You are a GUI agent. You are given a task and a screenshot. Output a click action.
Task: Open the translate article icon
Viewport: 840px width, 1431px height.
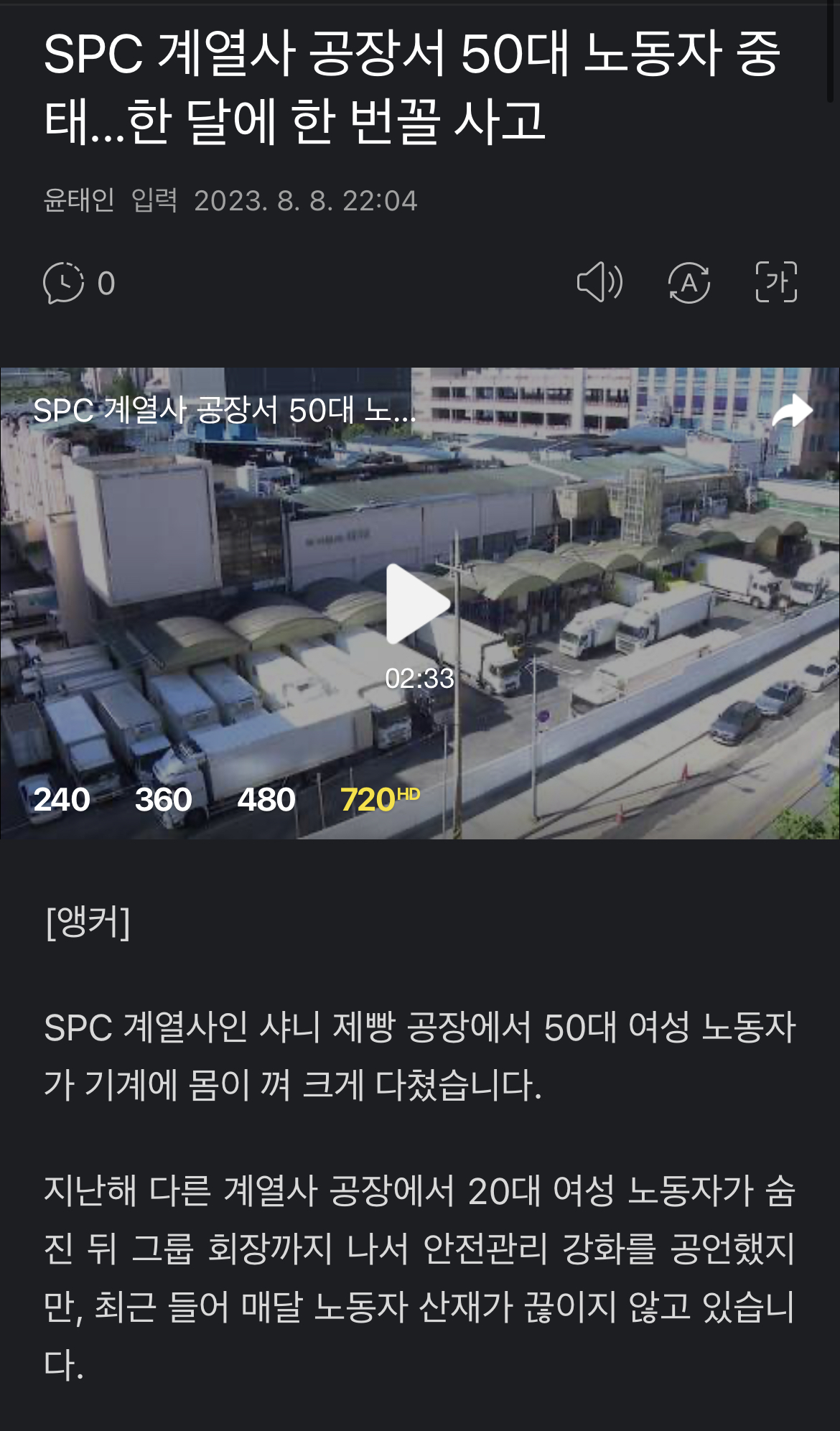[x=689, y=282]
